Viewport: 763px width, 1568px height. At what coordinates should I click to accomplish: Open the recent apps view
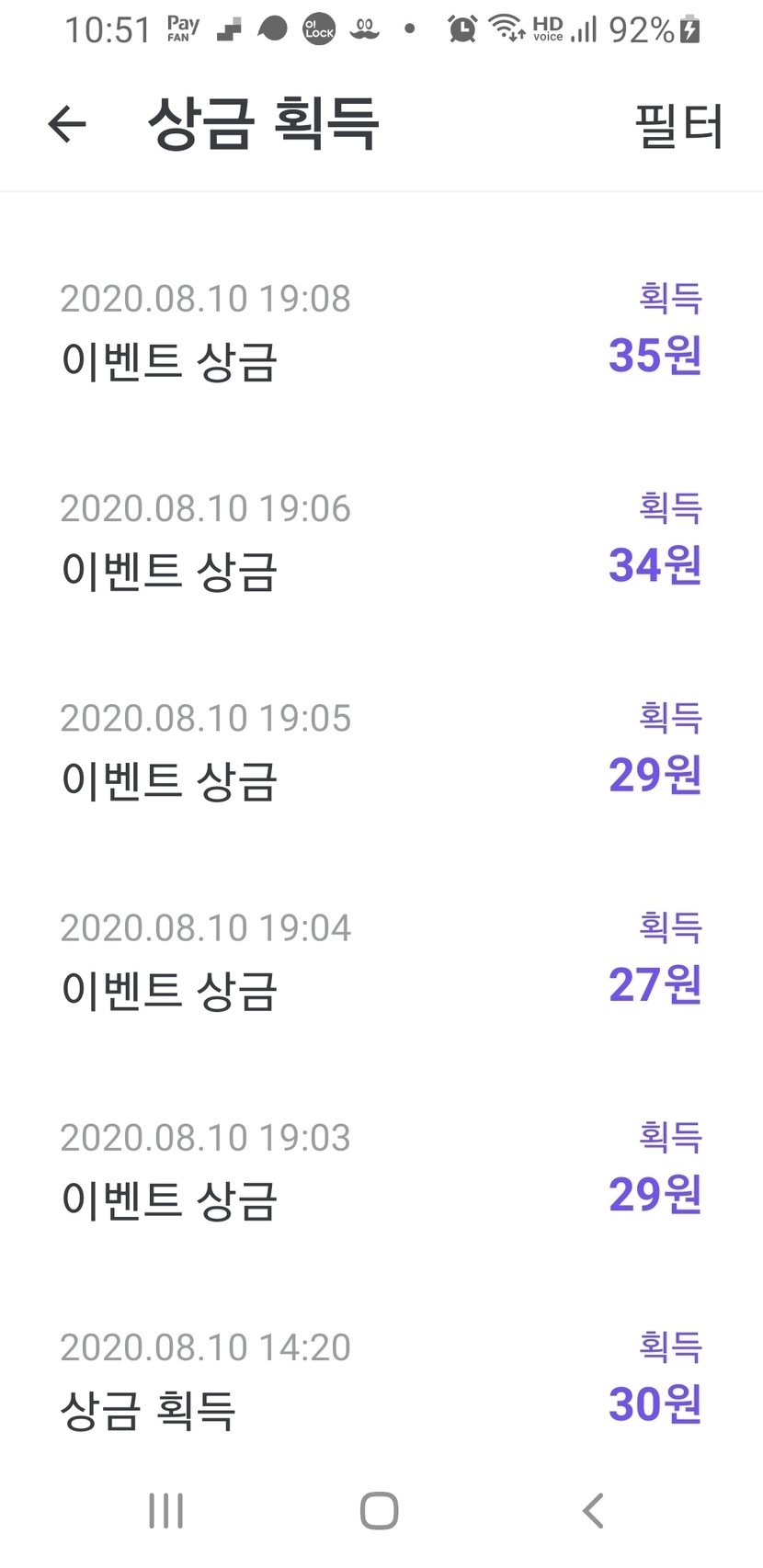[x=166, y=1510]
